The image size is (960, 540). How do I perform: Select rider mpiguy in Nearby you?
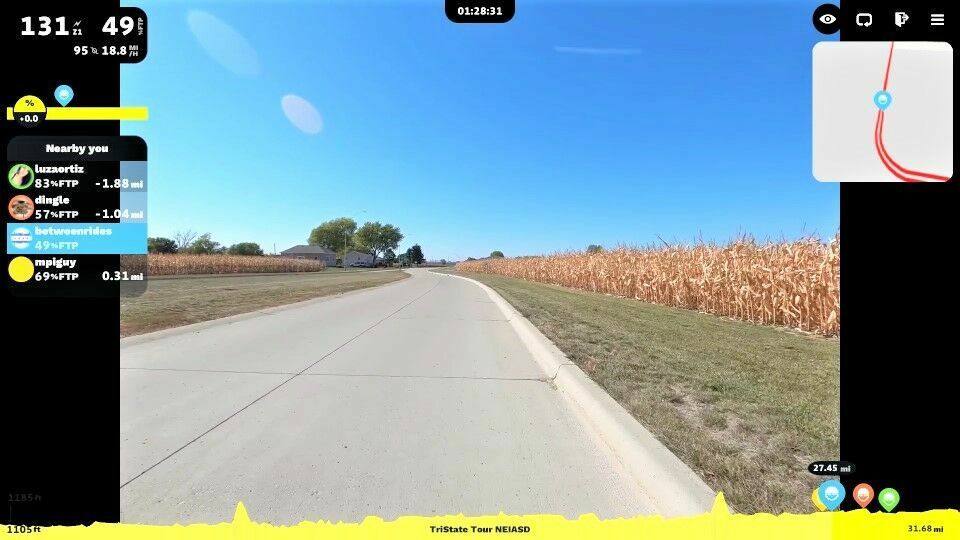point(77,269)
